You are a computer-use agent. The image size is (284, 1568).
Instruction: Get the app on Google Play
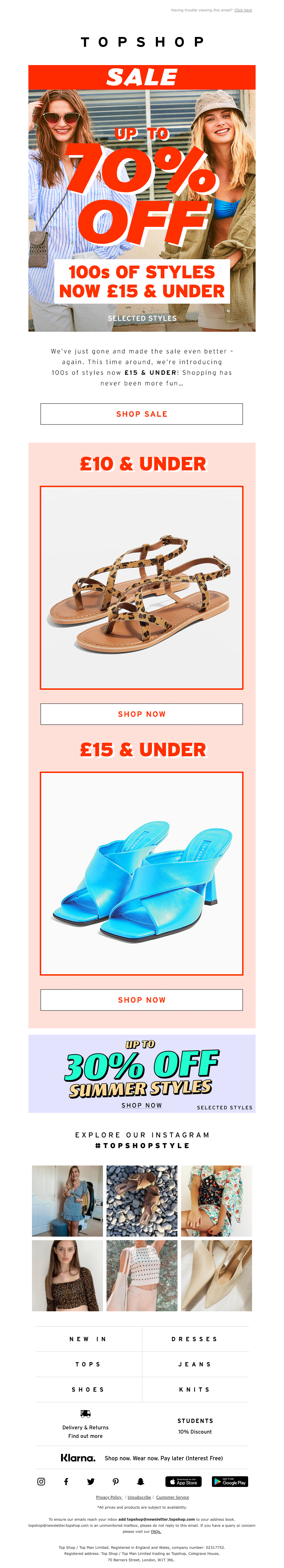pos(230,1482)
